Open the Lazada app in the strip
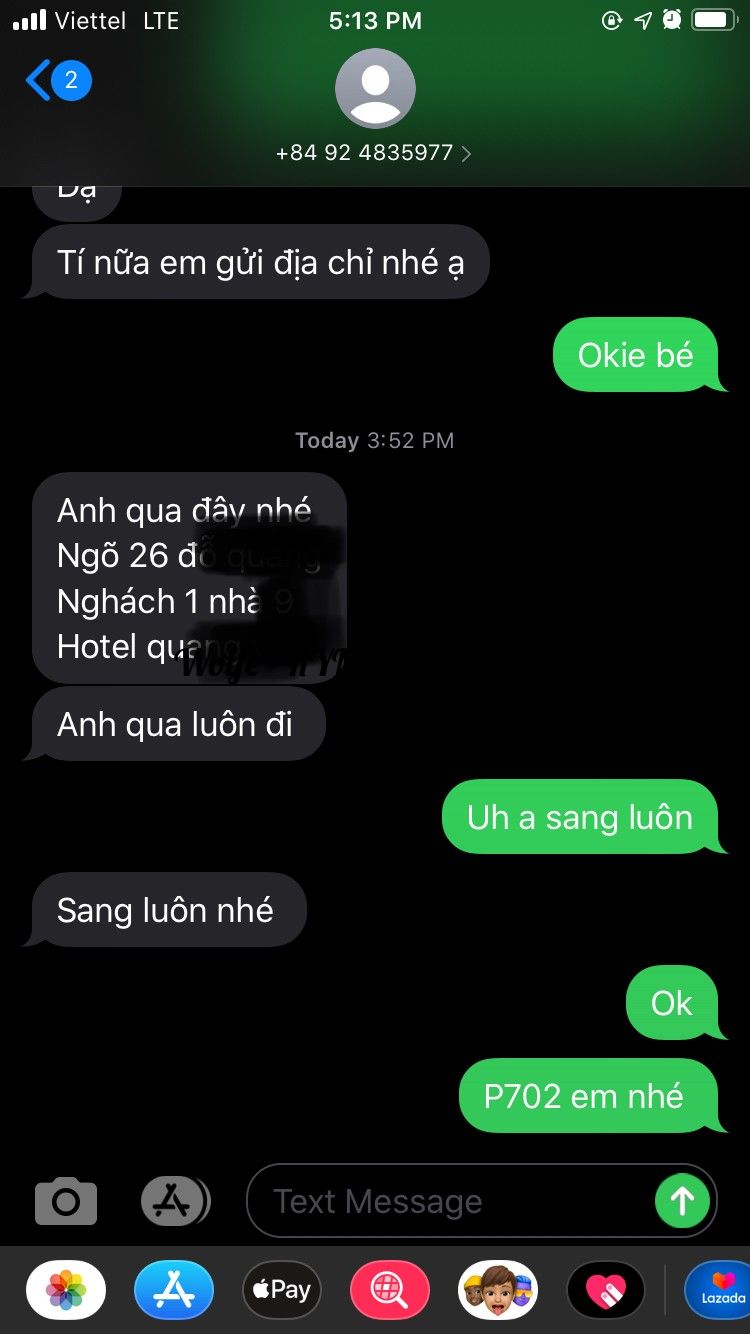The image size is (750, 1334). click(x=720, y=1290)
